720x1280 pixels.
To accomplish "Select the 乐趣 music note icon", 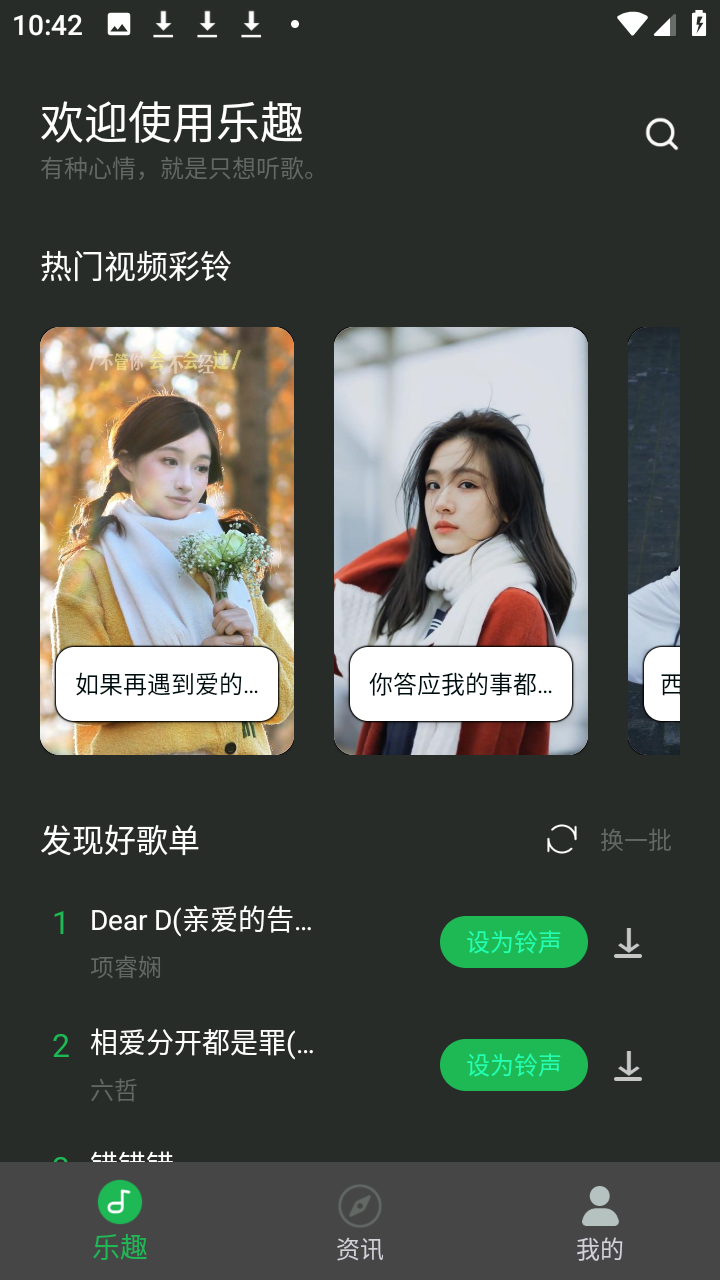I will [120, 1203].
